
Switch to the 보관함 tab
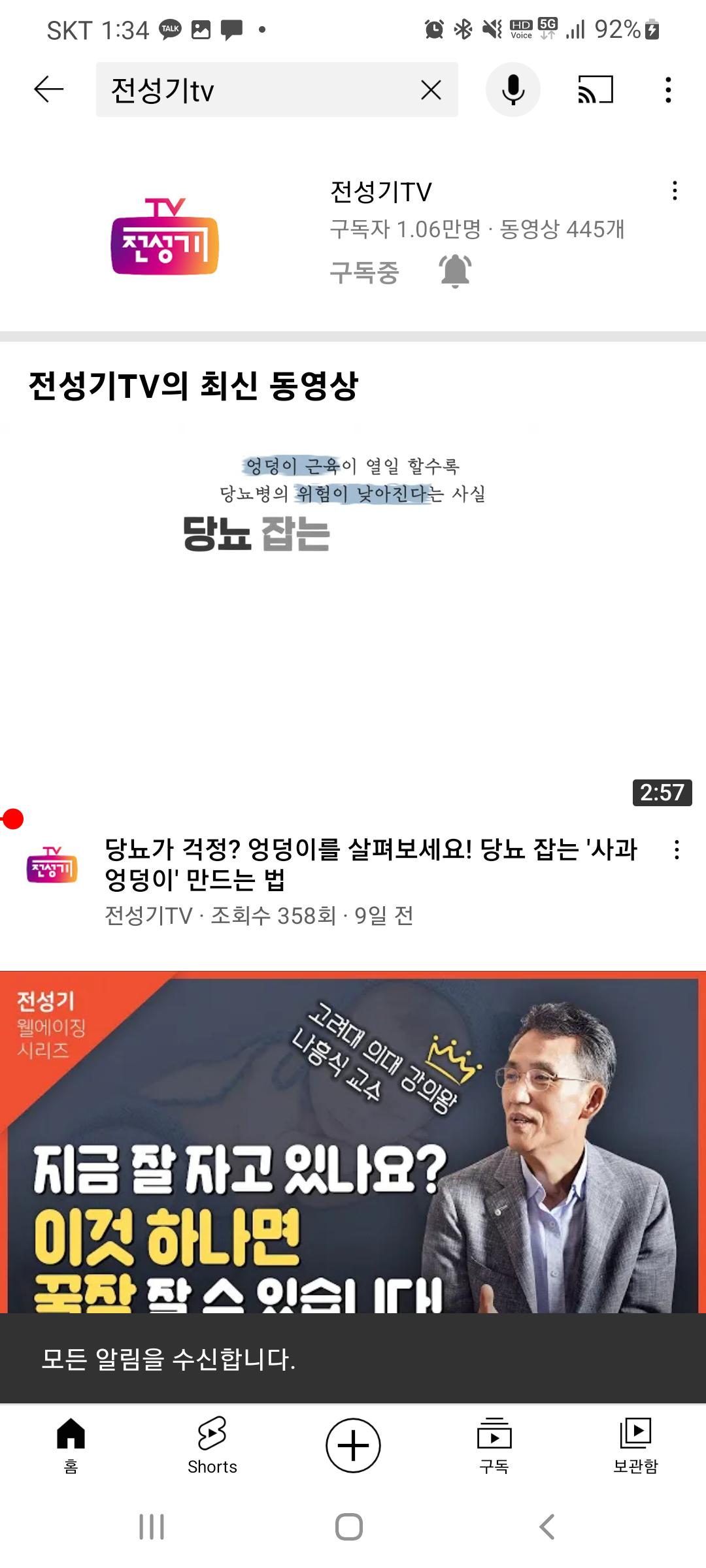[x=635, y=1445]
